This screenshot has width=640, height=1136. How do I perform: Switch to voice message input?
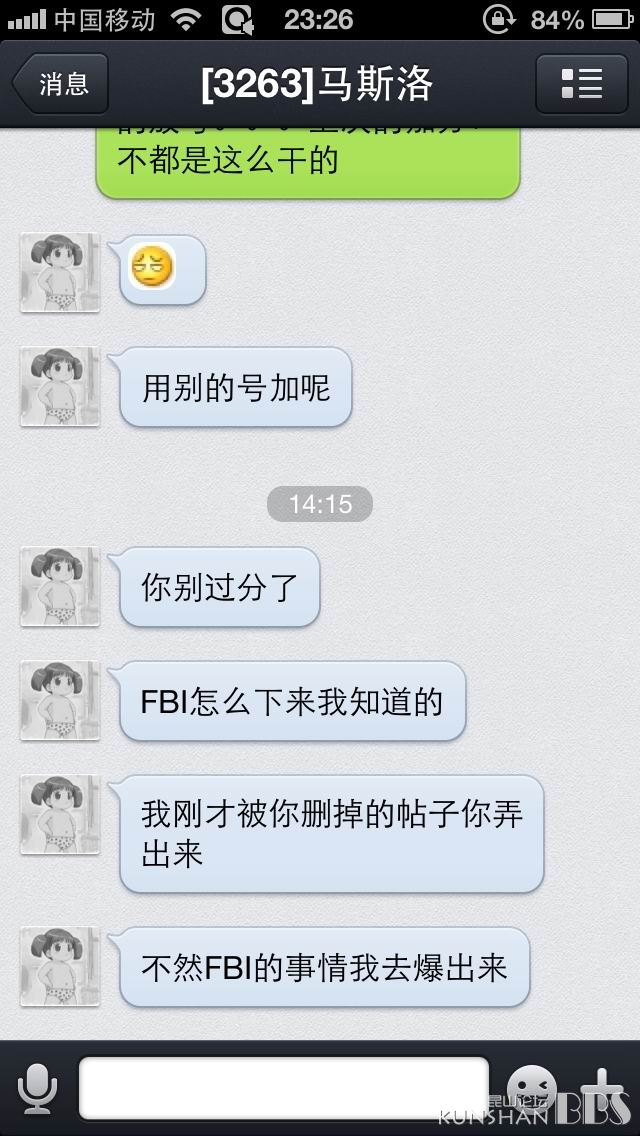(x=38, y=1089)
